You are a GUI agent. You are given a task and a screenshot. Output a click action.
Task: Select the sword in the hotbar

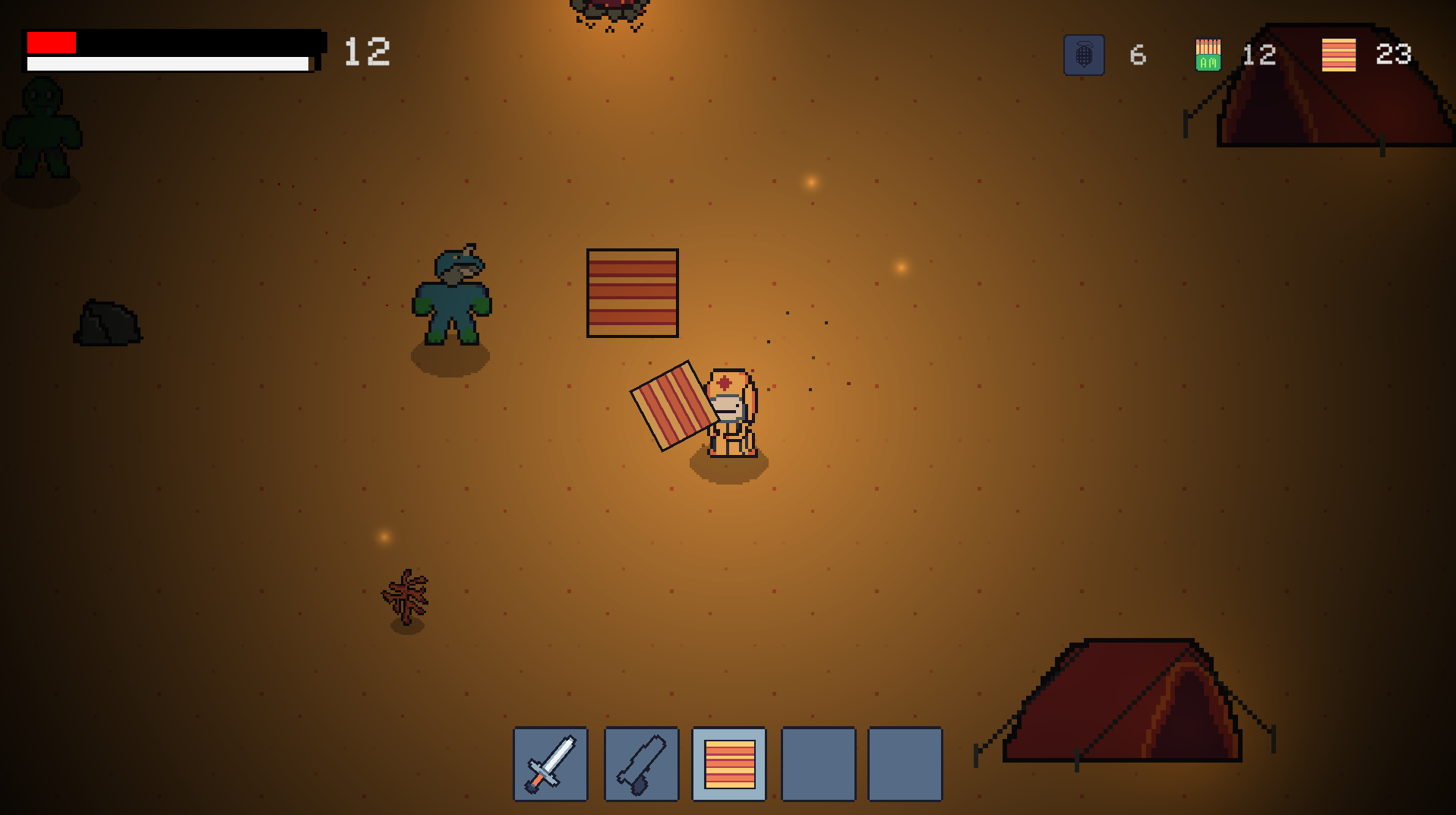pyautogui.click(x=551, y=764)
